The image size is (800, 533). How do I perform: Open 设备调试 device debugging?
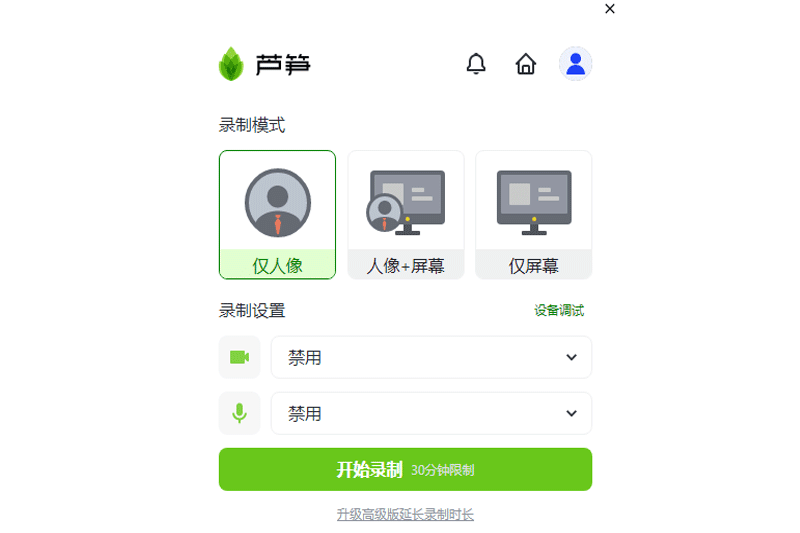pyautogui.click(x=558, y=310)
